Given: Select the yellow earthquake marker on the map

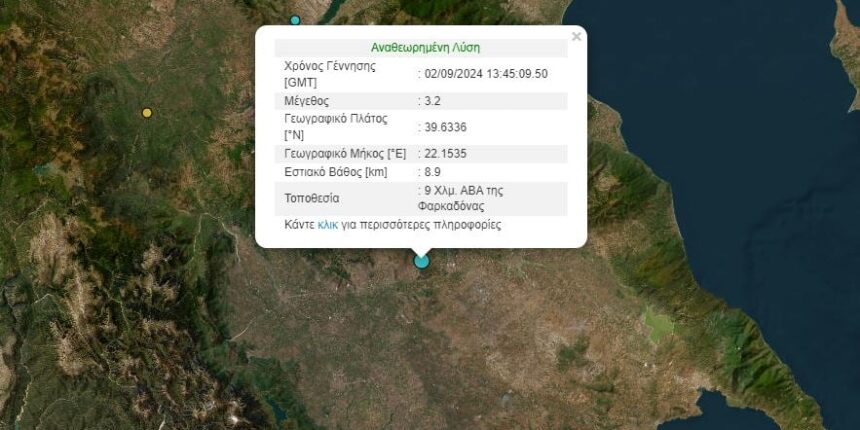Looking at the screenshot, I should click(147, 113).
